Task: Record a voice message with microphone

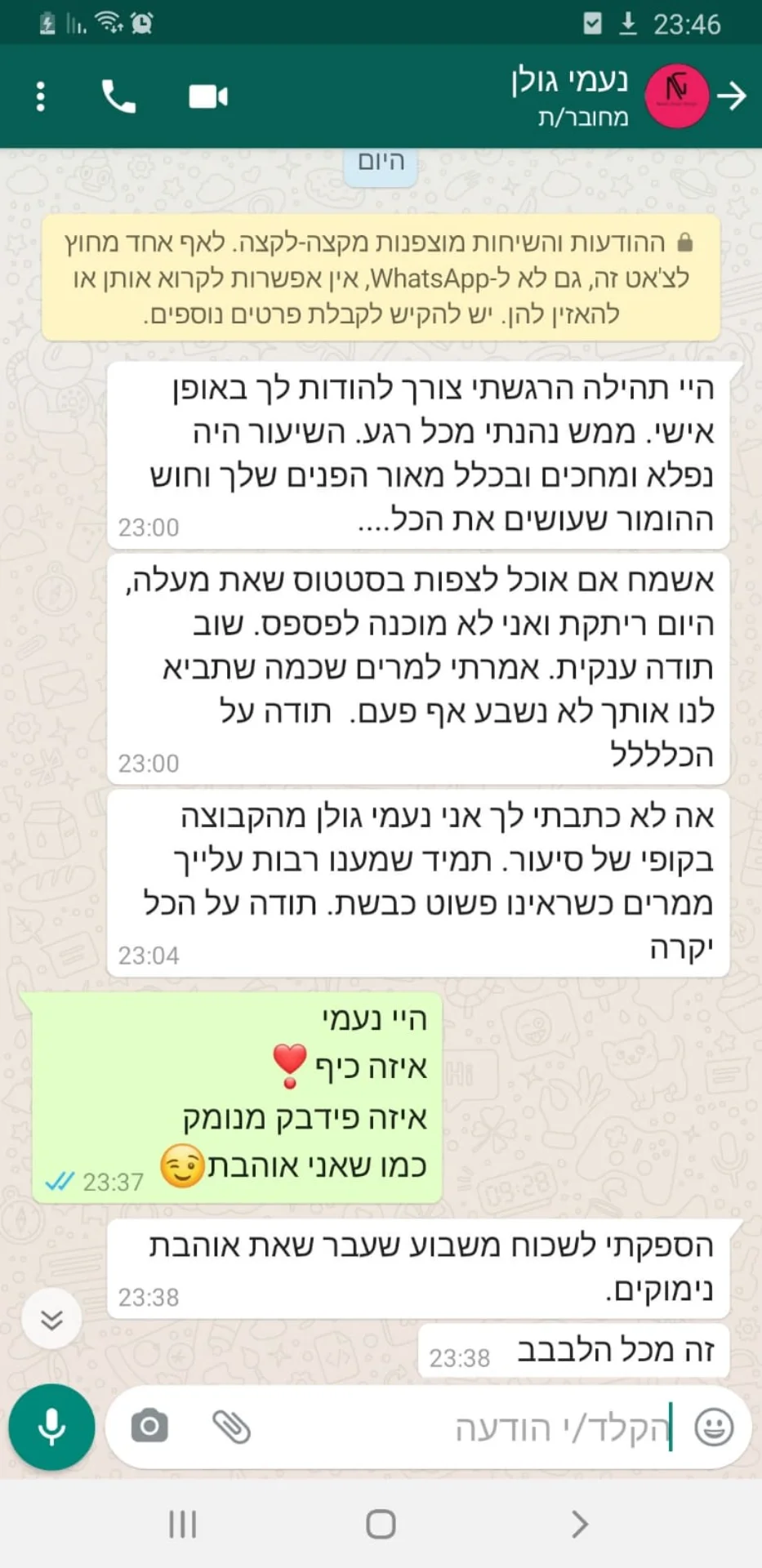Action: point(51,1428)
